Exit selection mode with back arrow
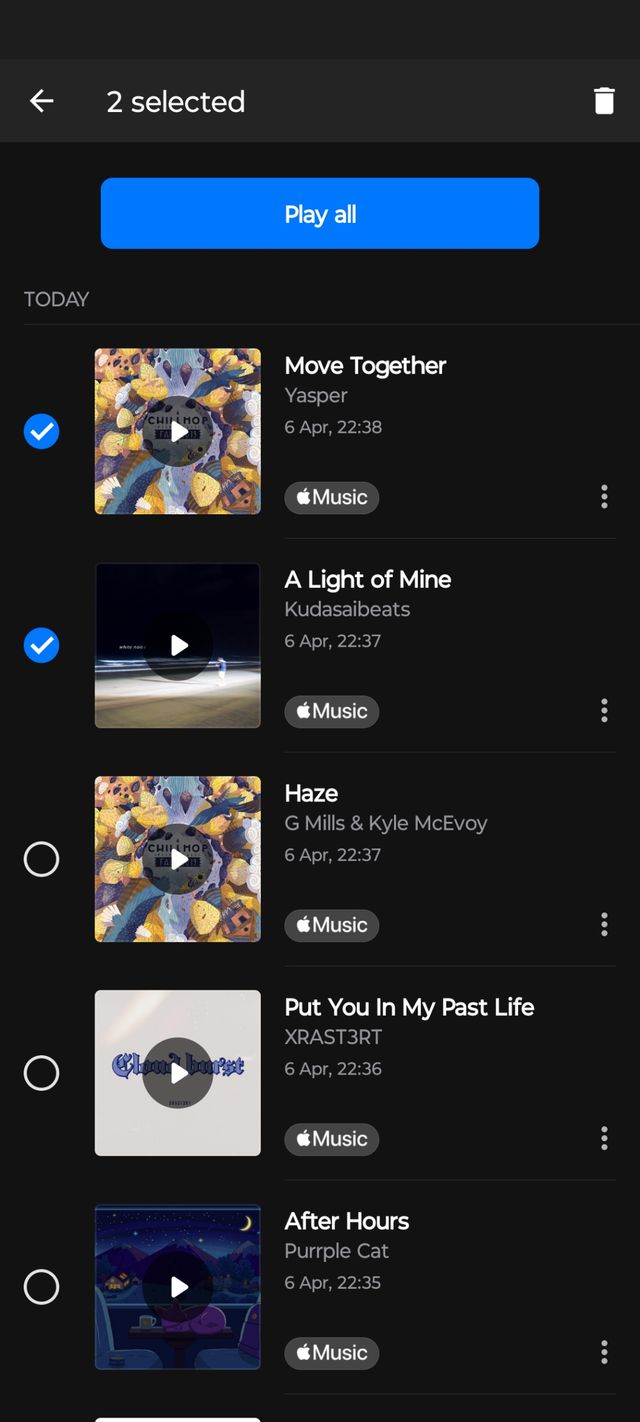The height and width of the screenshot is (1422, 640). 41,101
